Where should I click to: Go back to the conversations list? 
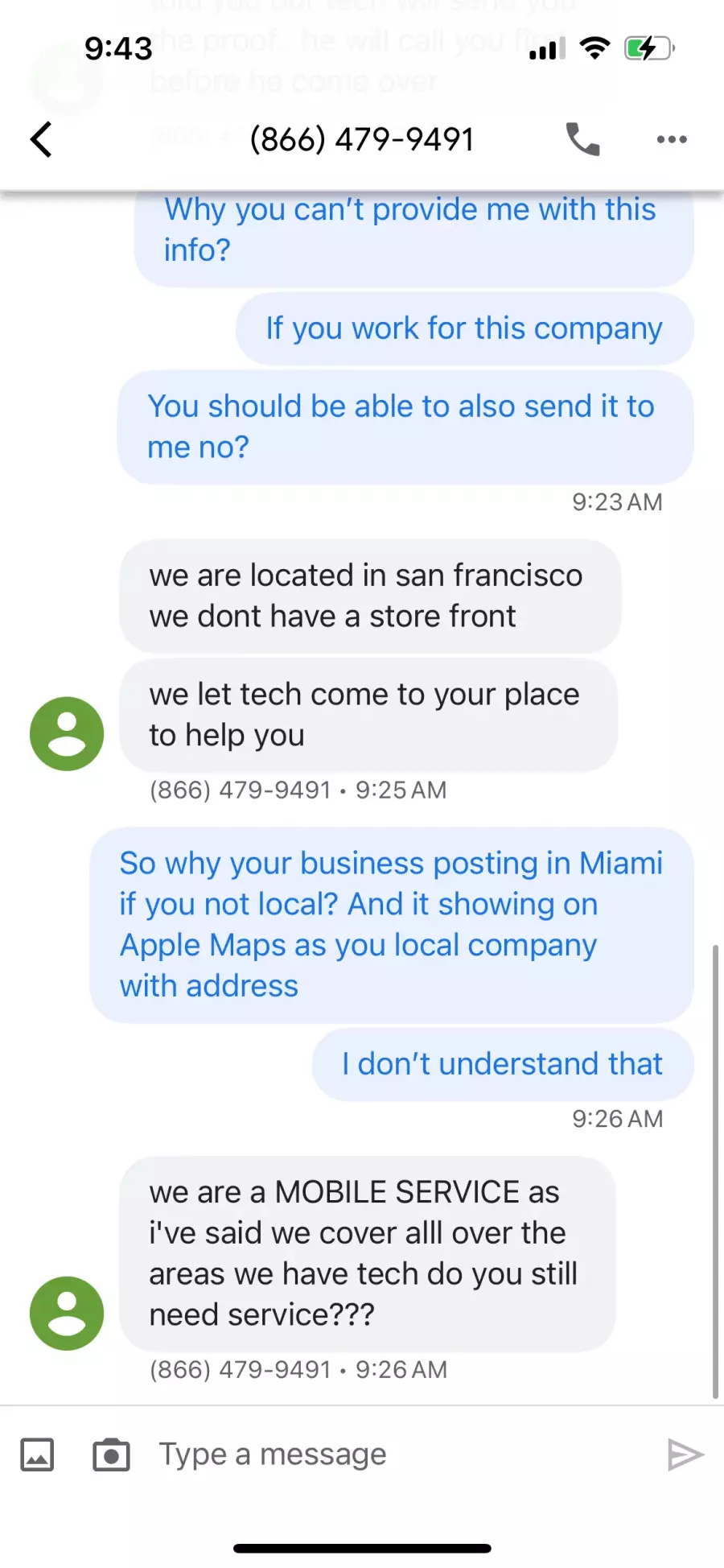(x=42, y=139)
